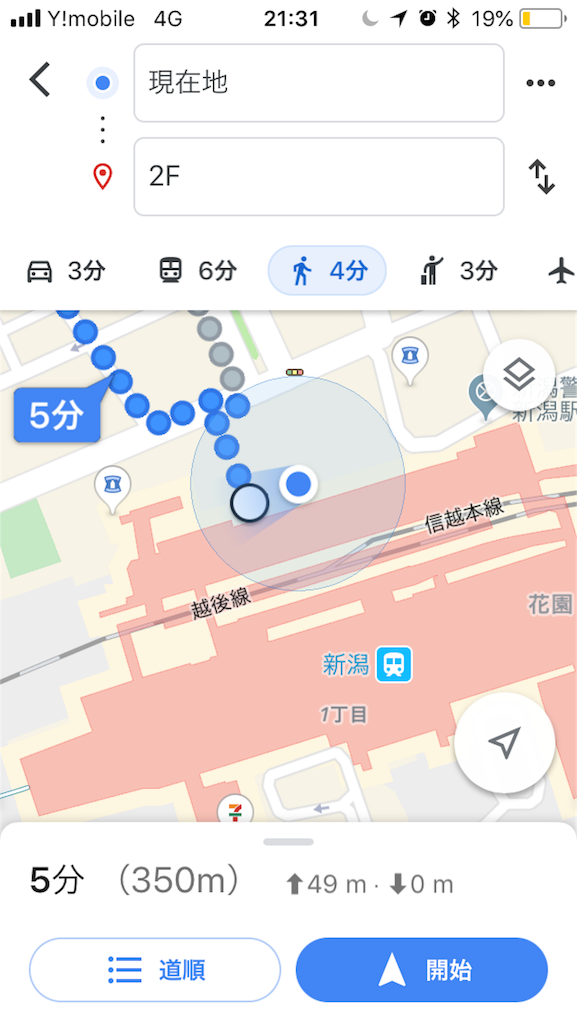Select the walking mode 4分

[x=327, y=270]
